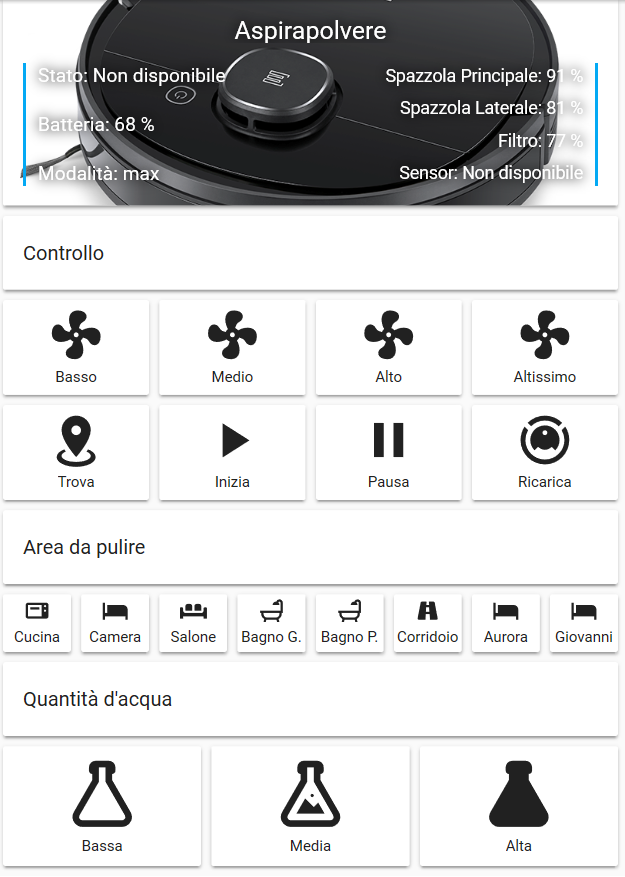Set water level to Alta
625x877 pixels.
518,806
